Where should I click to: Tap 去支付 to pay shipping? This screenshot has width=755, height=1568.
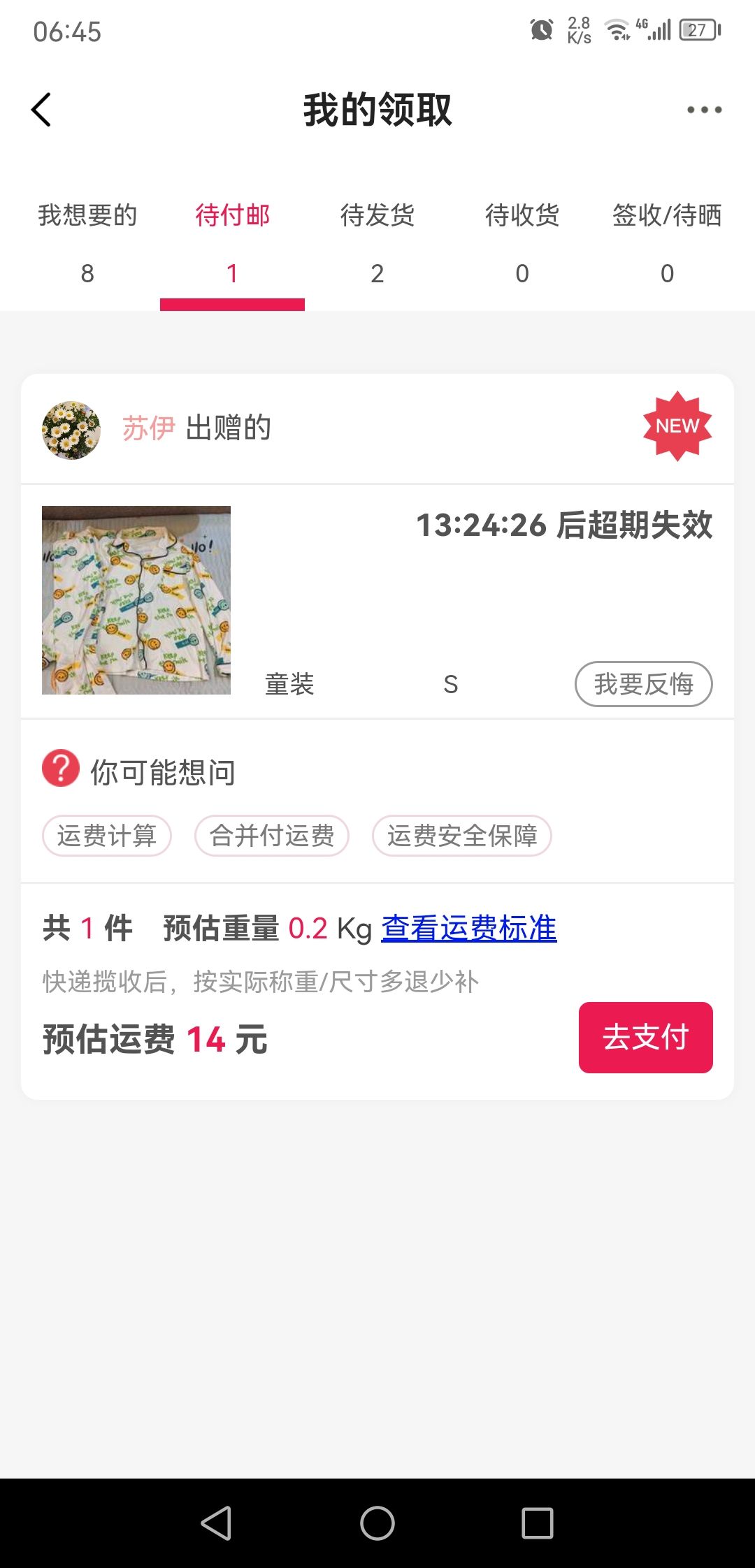point(645,1038)
